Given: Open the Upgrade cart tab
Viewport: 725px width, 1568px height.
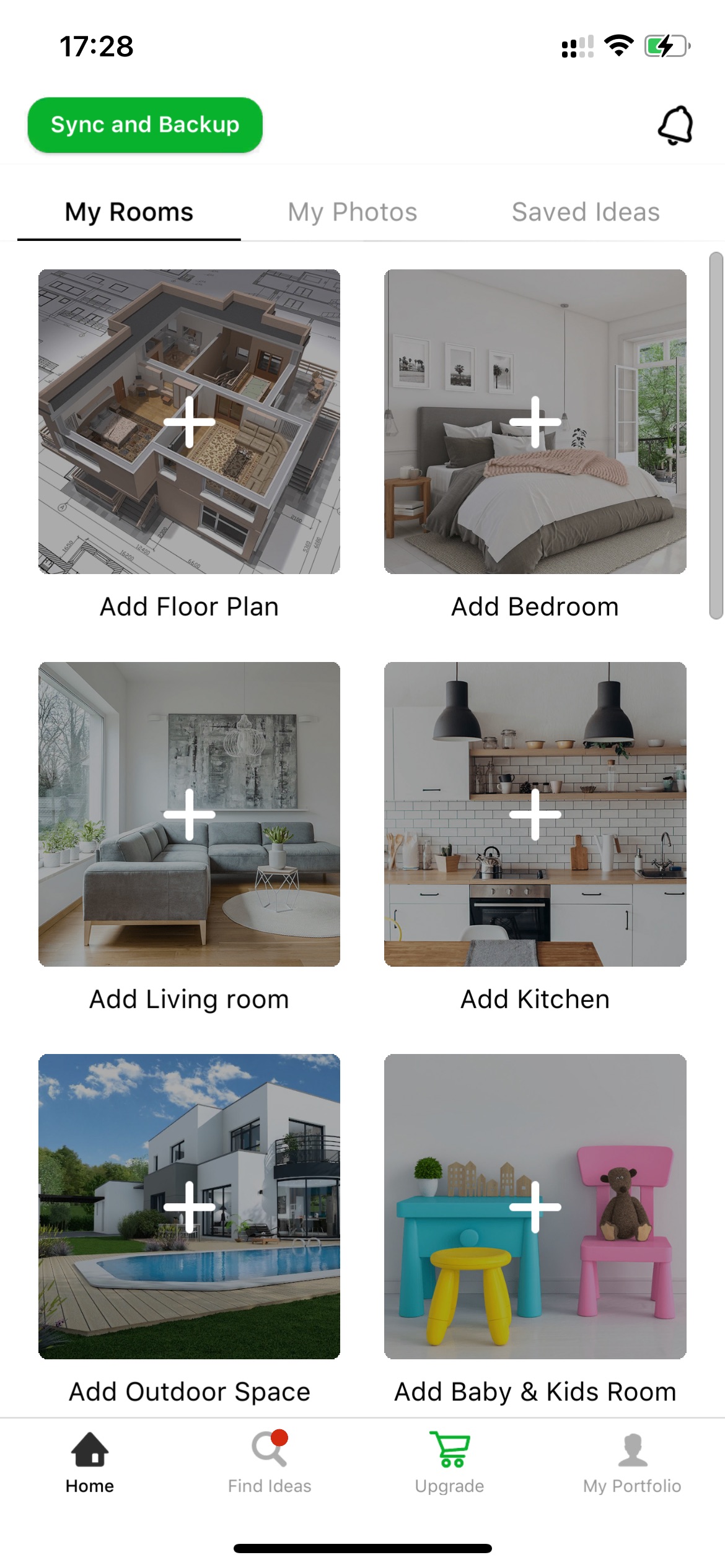Looking at the screenshot, I should pyautogui.click(x=450, y=1463).
